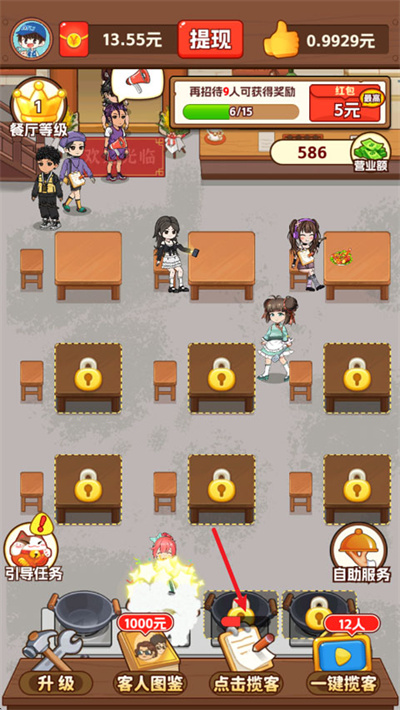Viewport: 400px width, 710px height.
Task: Tap the 提现 withdraw button
Action: tap(210, 39)
